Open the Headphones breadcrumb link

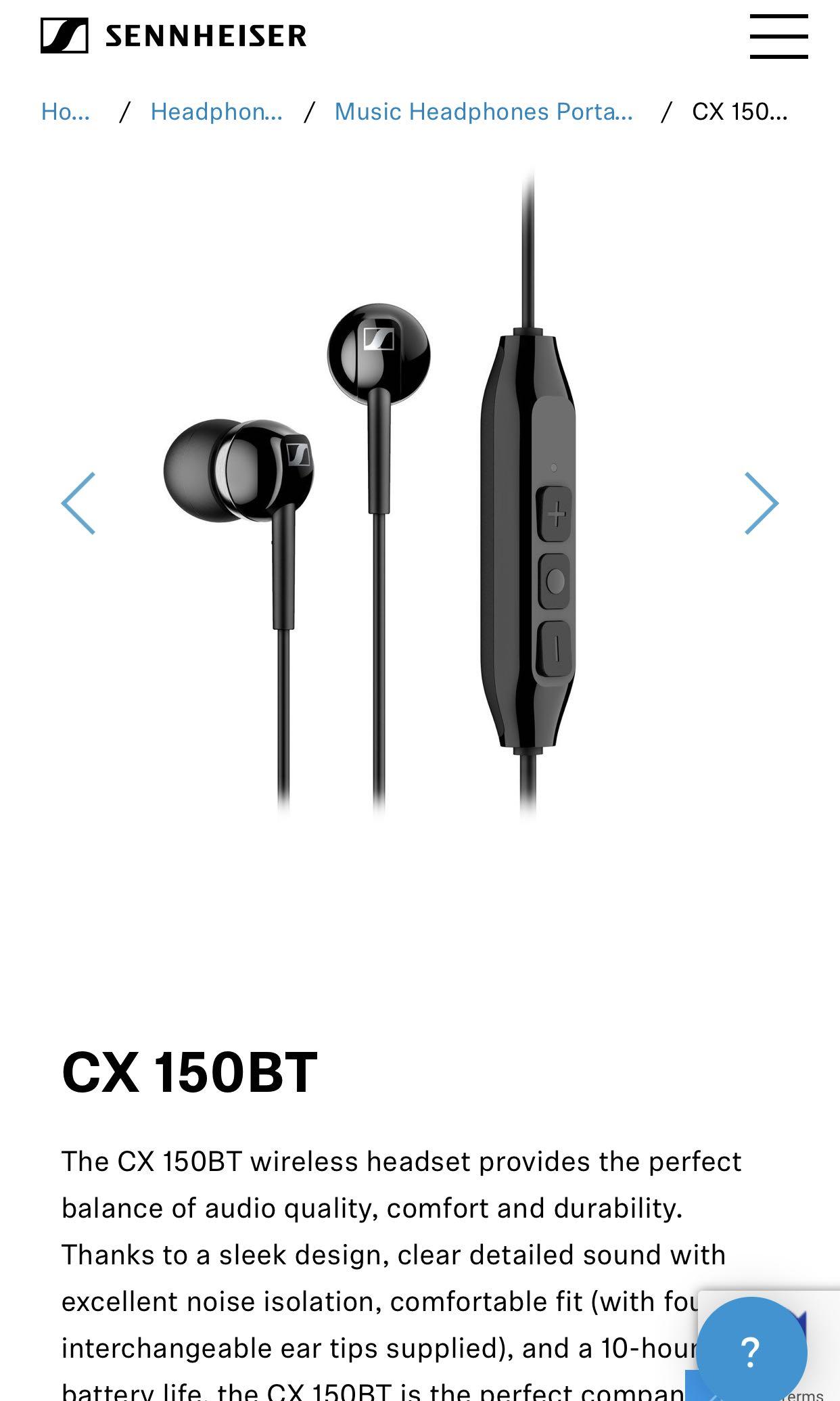tap(216, 112)
